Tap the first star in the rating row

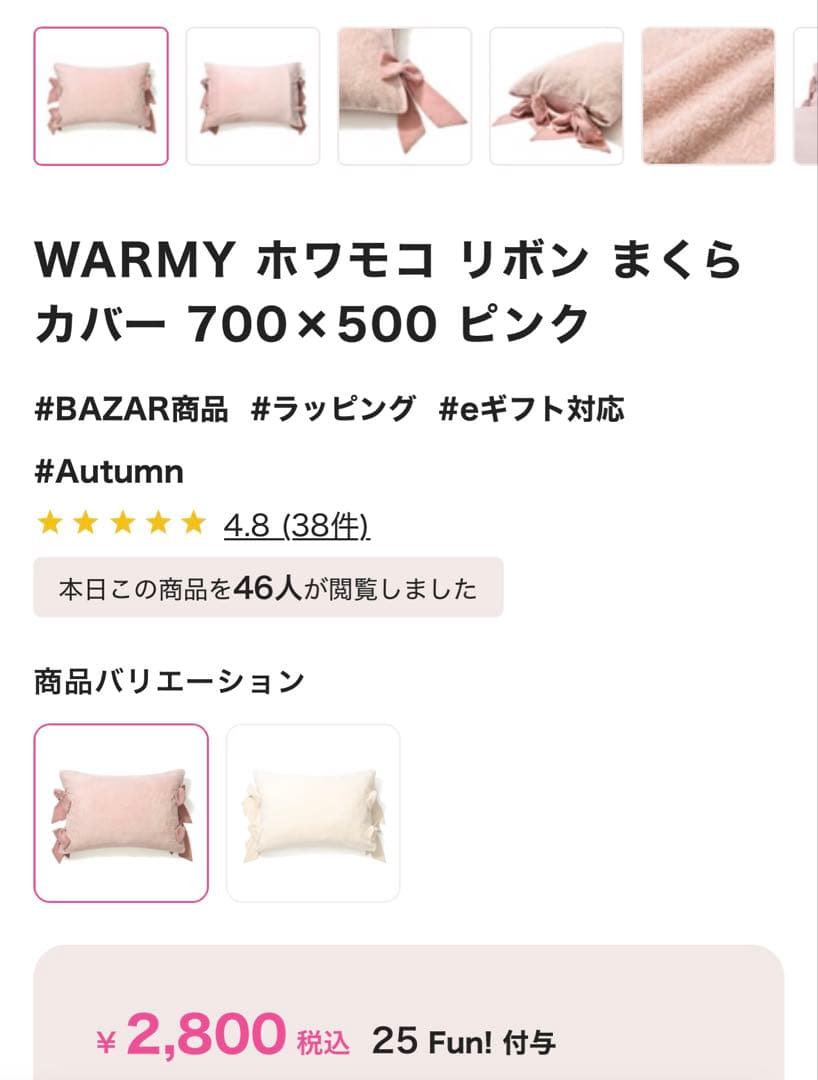(x=51, y=522)
